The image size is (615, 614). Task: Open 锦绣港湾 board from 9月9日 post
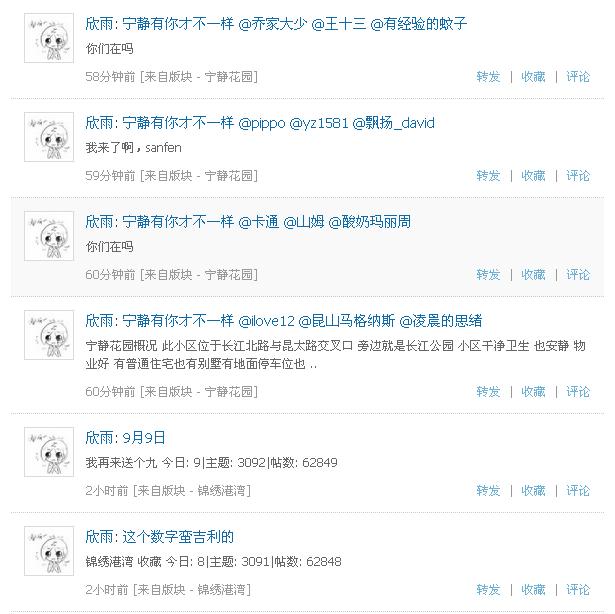click(x=223, y=491)
